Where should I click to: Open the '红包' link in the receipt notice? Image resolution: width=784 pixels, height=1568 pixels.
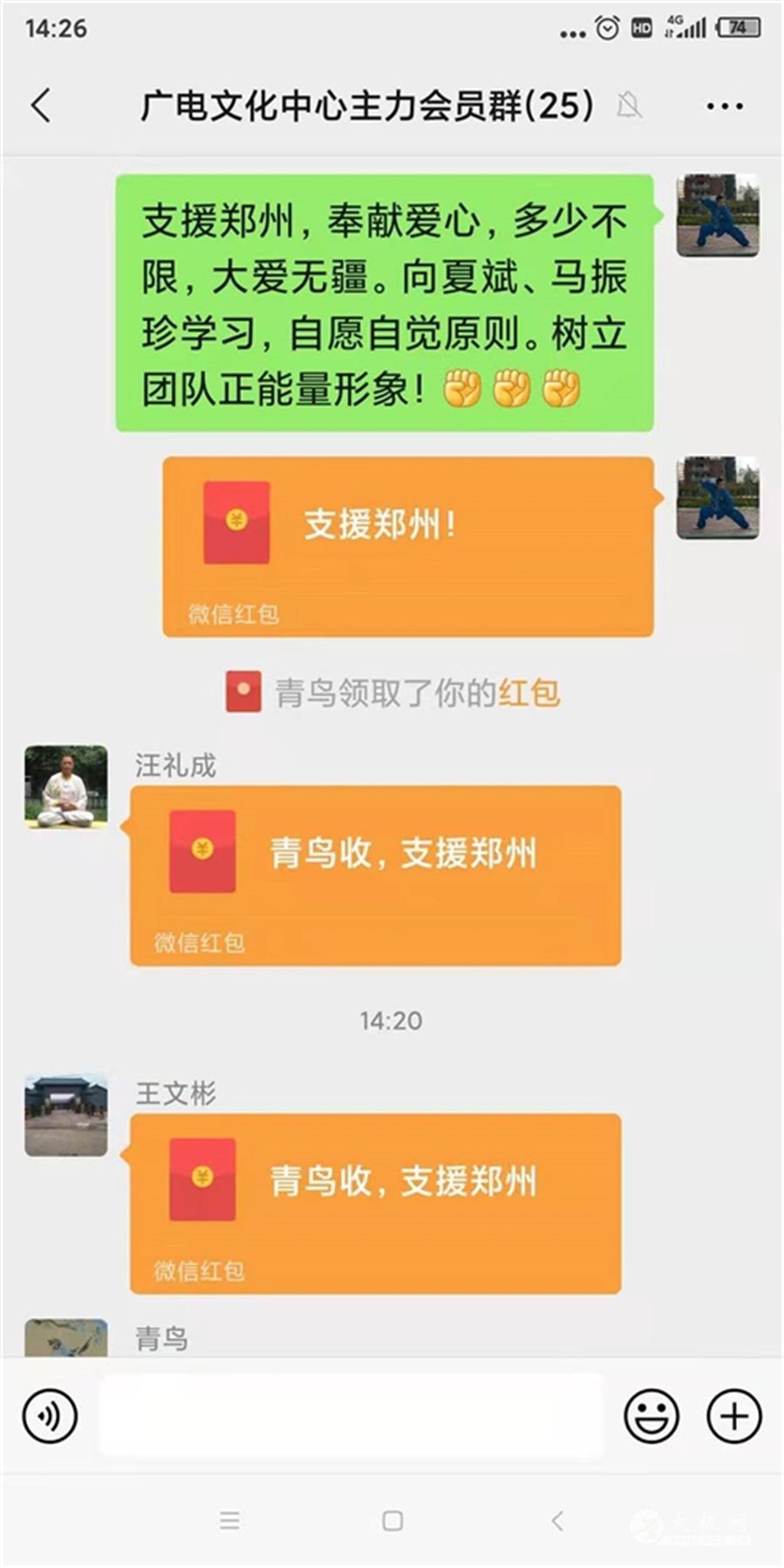click(x=530, y=692)
